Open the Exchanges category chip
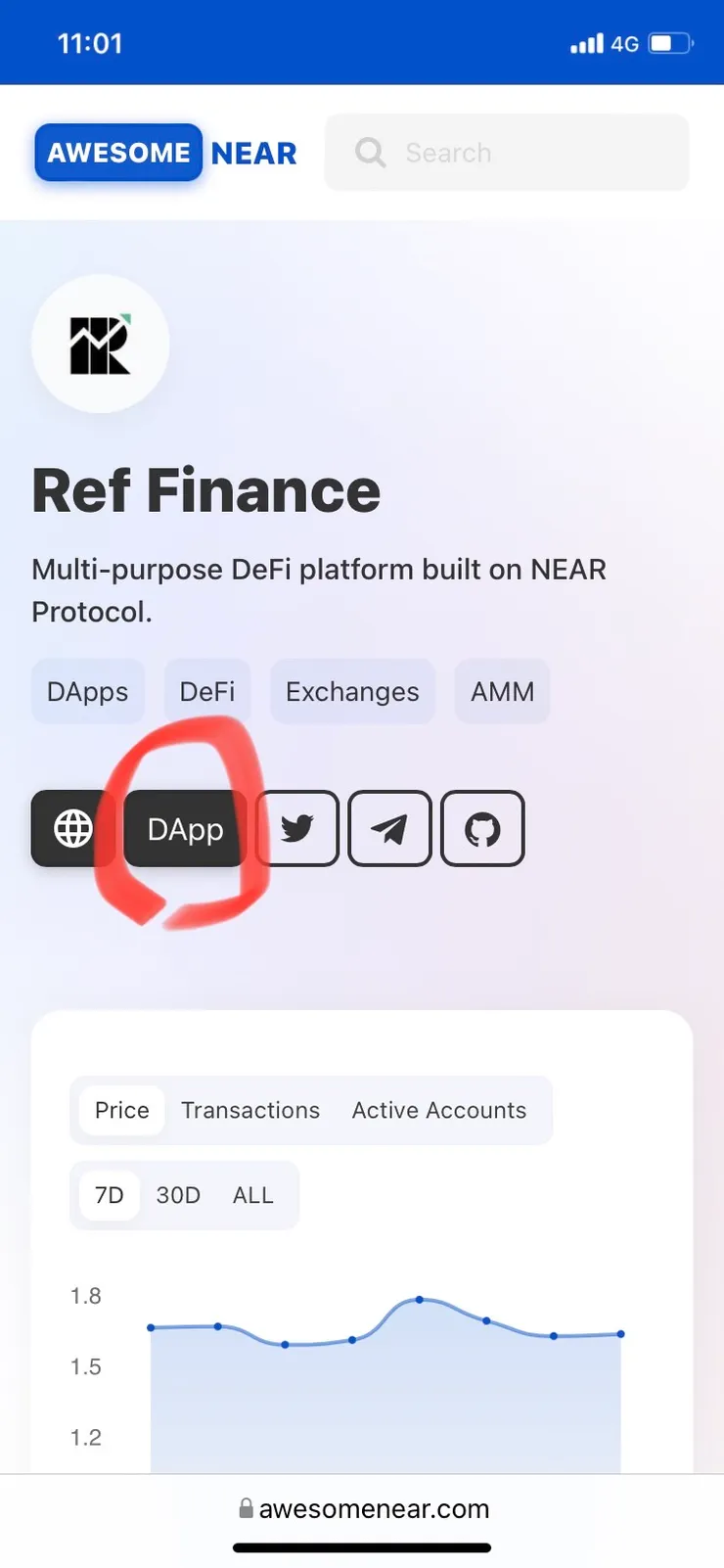Screen dimensions: 724x1568 click(x=352, y=692)
